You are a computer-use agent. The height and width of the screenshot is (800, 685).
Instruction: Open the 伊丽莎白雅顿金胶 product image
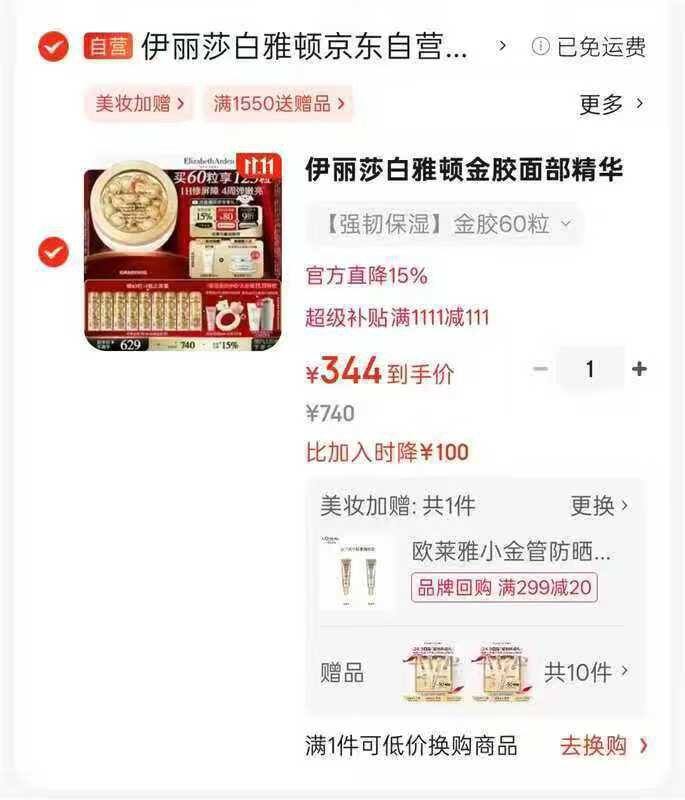pos(181,253)
